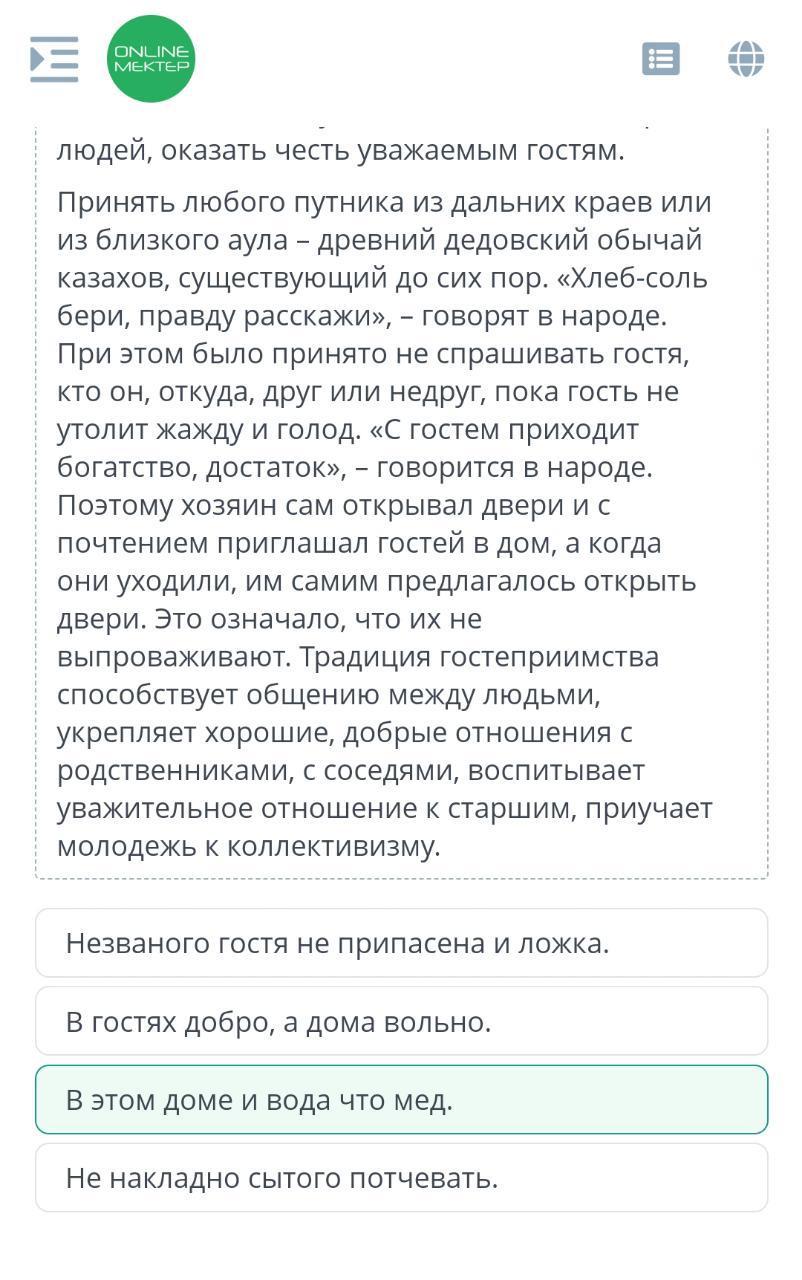Mark answer «Не накладно сытого потчевать»
The width and height of the screenshot is (802, 1280).
point(401,1178)
